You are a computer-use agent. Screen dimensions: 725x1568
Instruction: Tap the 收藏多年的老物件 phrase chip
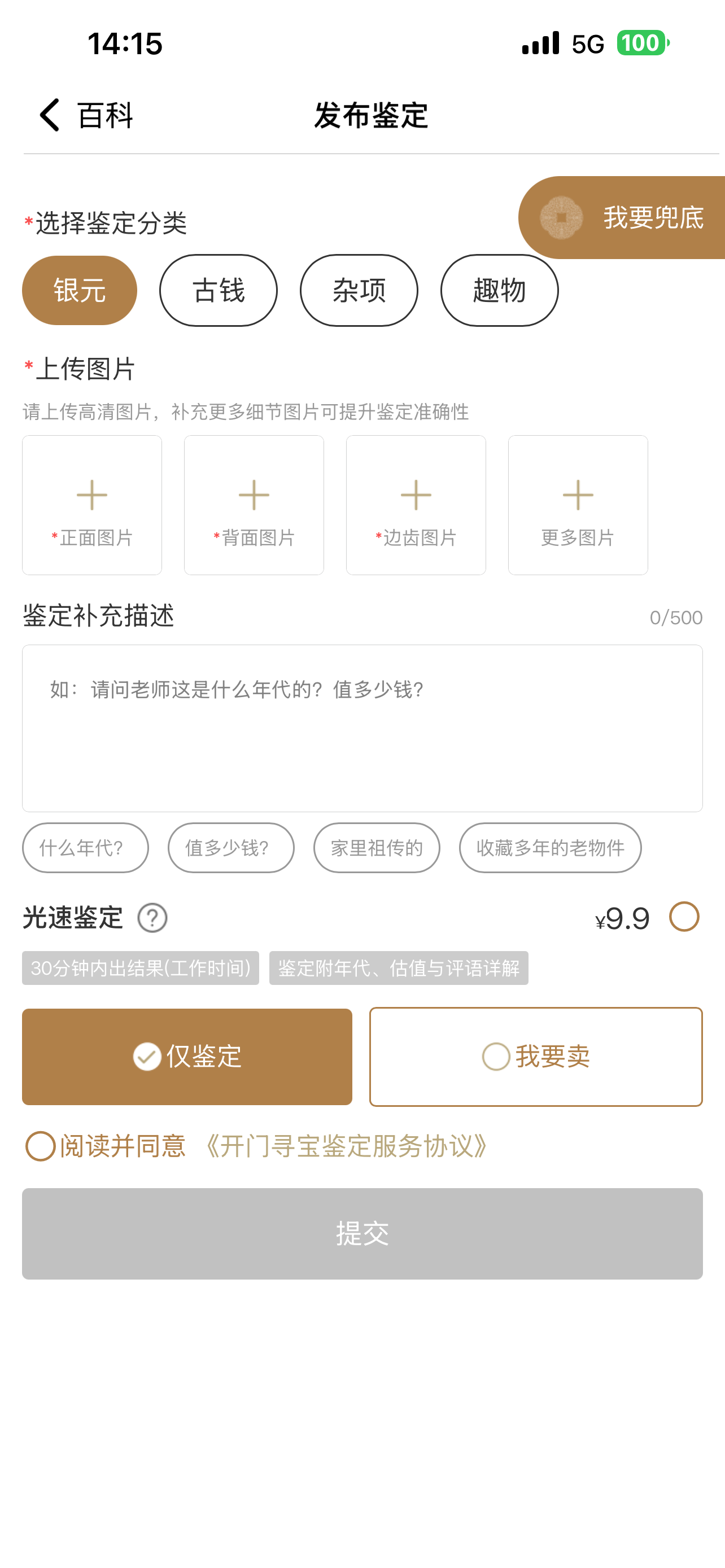coord(550,848)
